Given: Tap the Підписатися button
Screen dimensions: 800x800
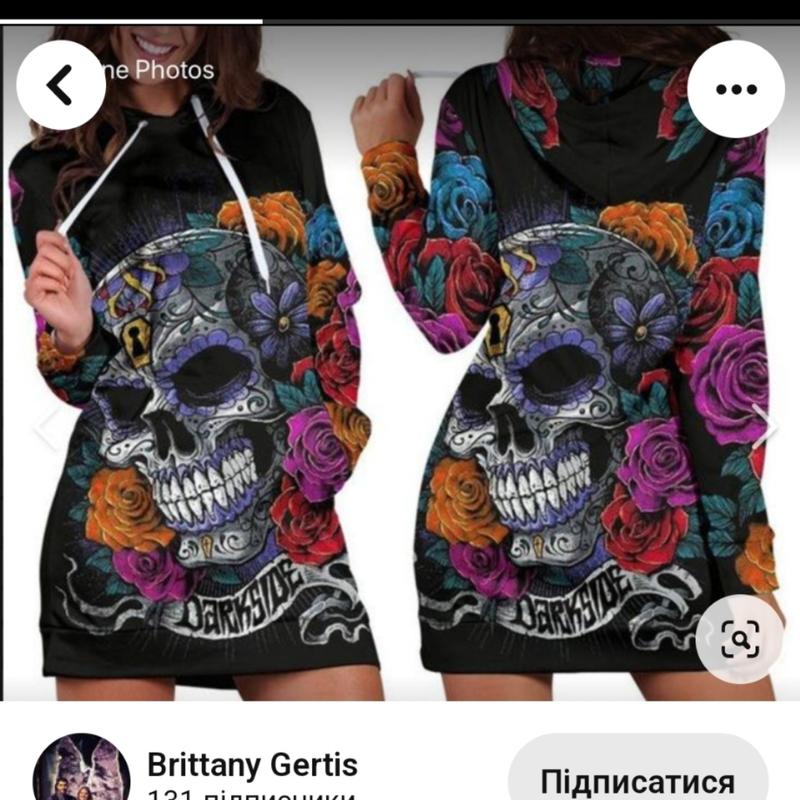Looking at the screenshot, I should (637, 779).
